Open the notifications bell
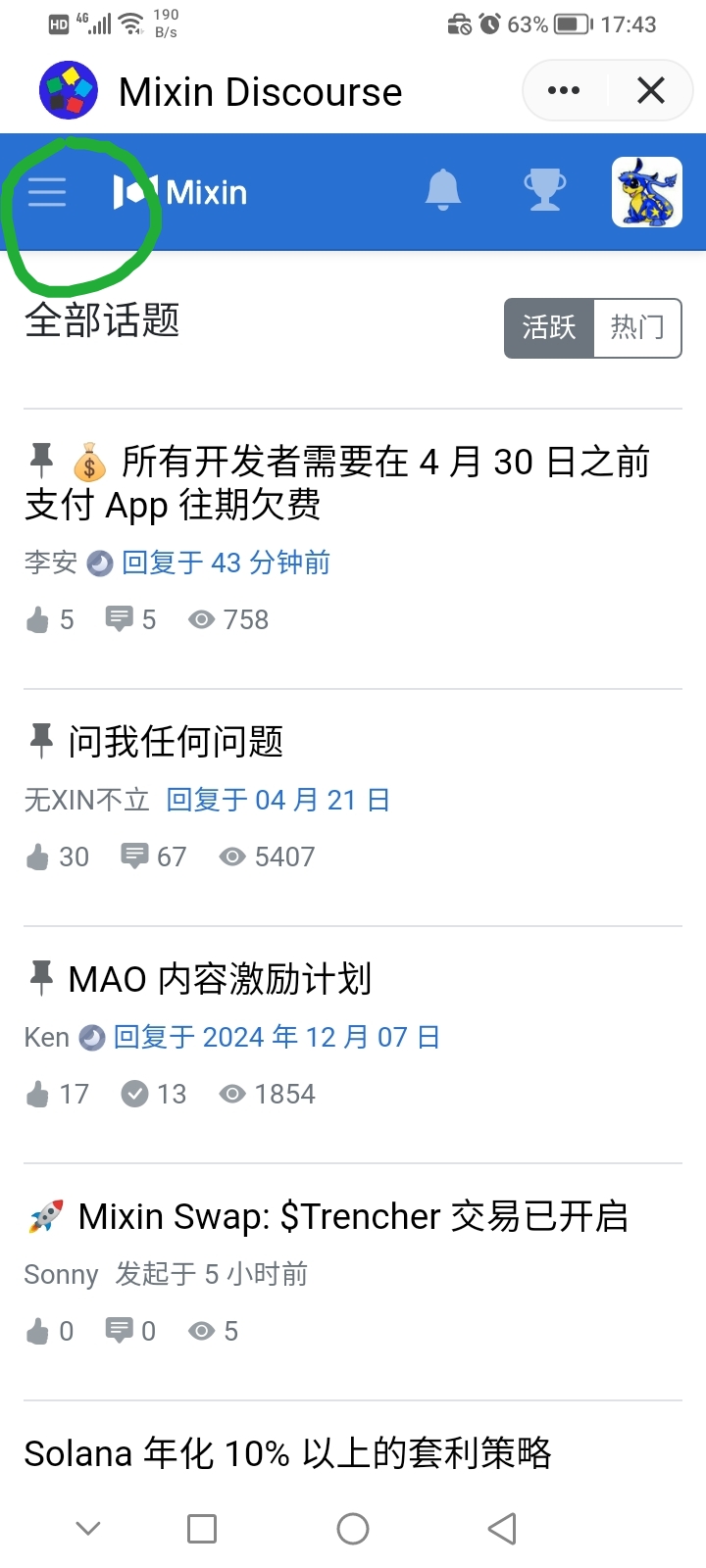 pos(443,190)
